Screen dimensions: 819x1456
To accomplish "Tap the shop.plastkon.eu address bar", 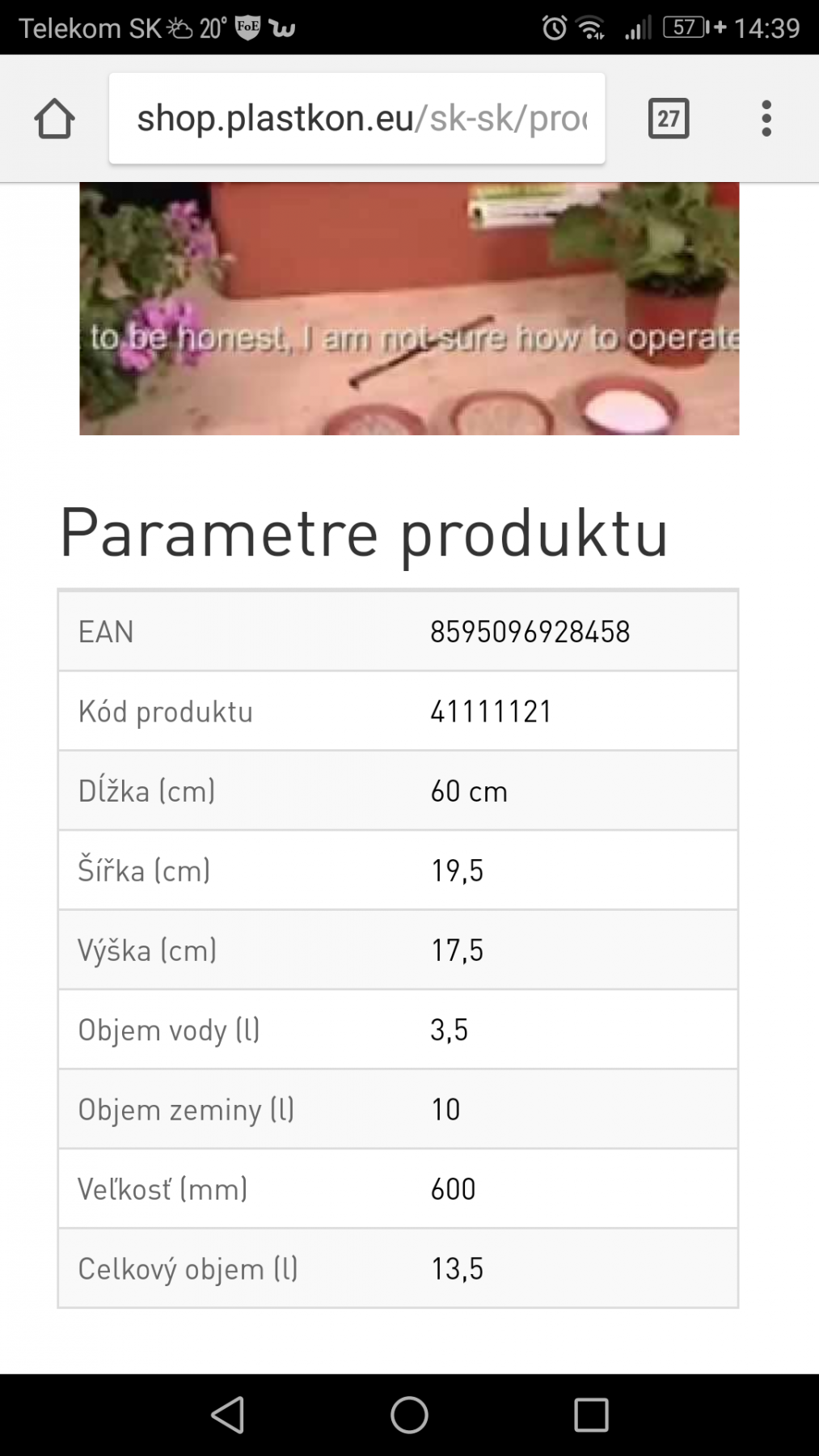I will (x=357, y=119).
